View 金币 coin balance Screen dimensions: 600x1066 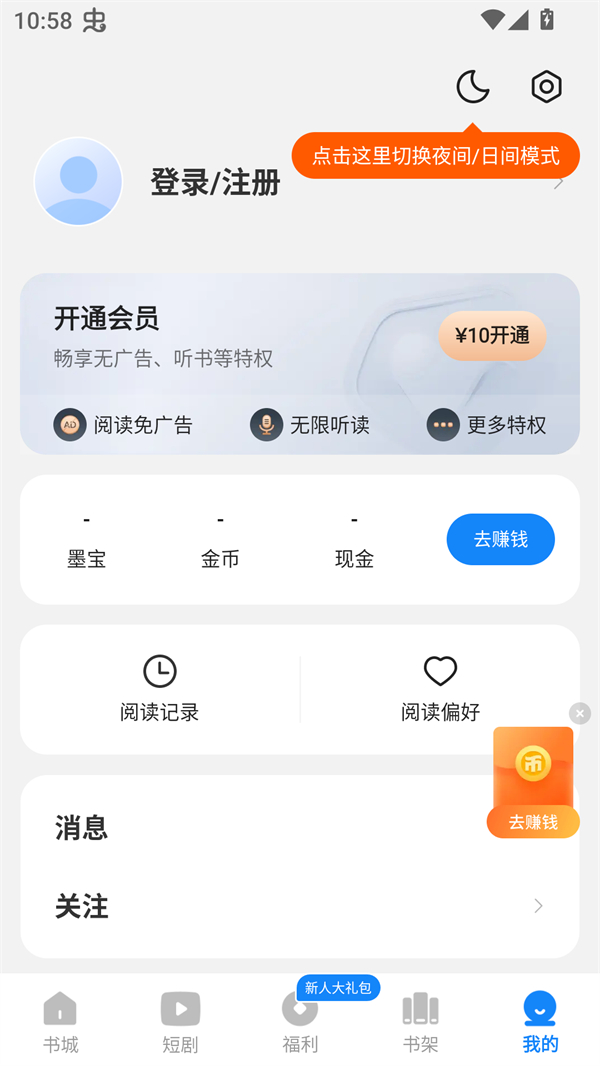pyautogui.click(x=220, y=541)
